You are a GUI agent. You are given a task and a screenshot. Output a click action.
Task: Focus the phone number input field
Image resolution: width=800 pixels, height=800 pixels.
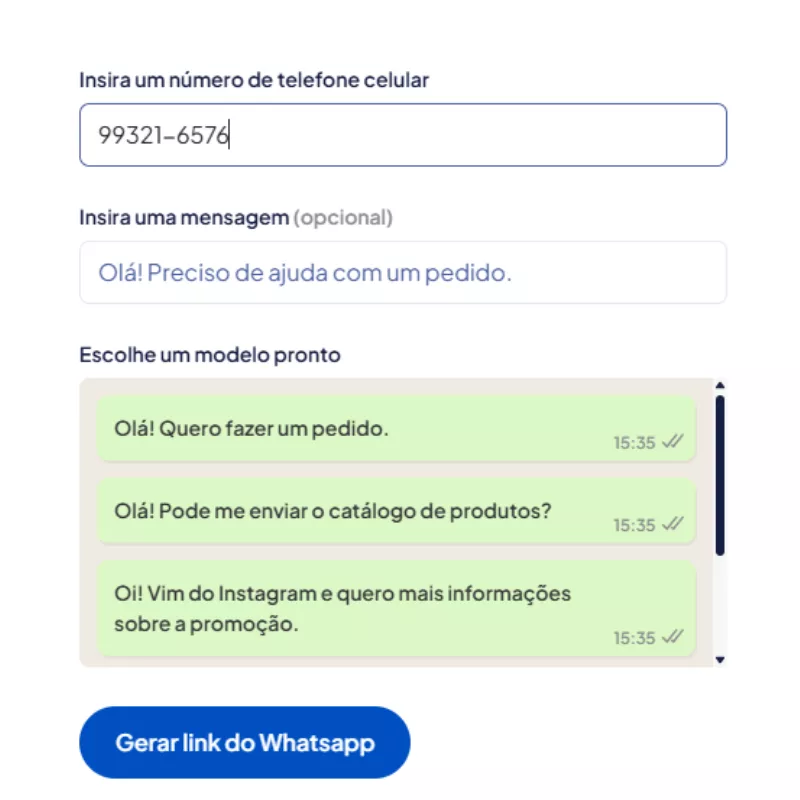tap(402, 135)
